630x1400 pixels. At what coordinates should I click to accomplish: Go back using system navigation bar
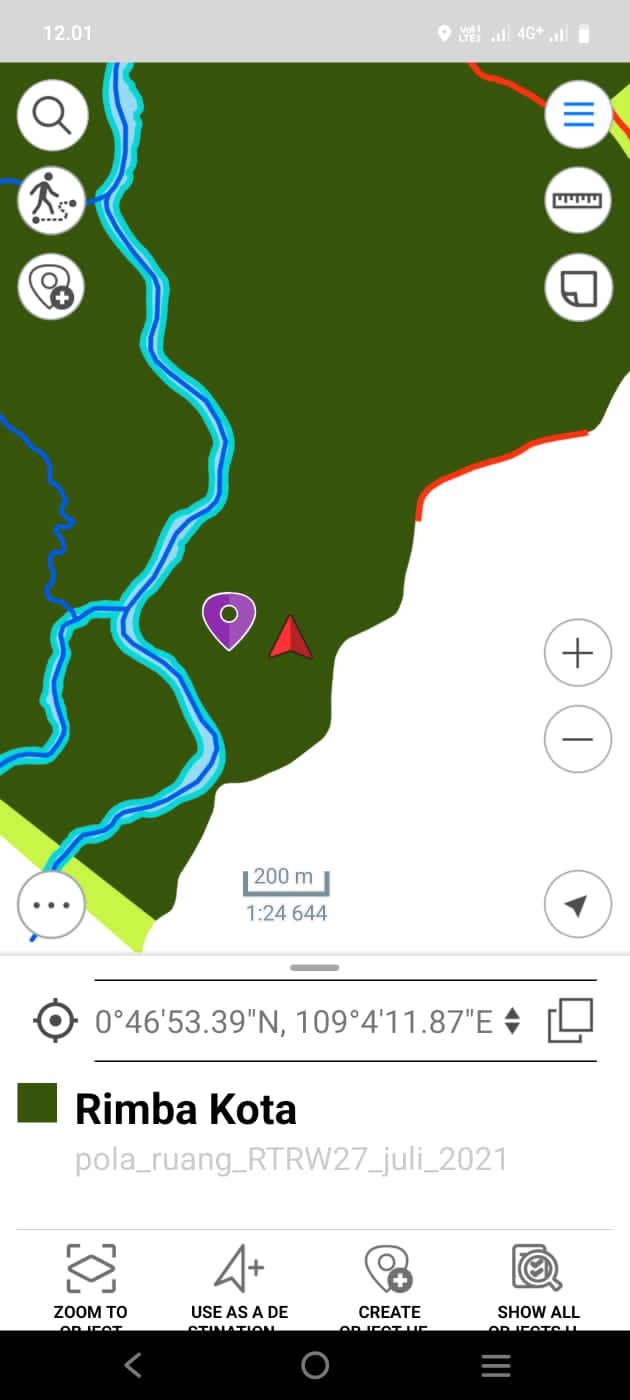coord(133,1365)
